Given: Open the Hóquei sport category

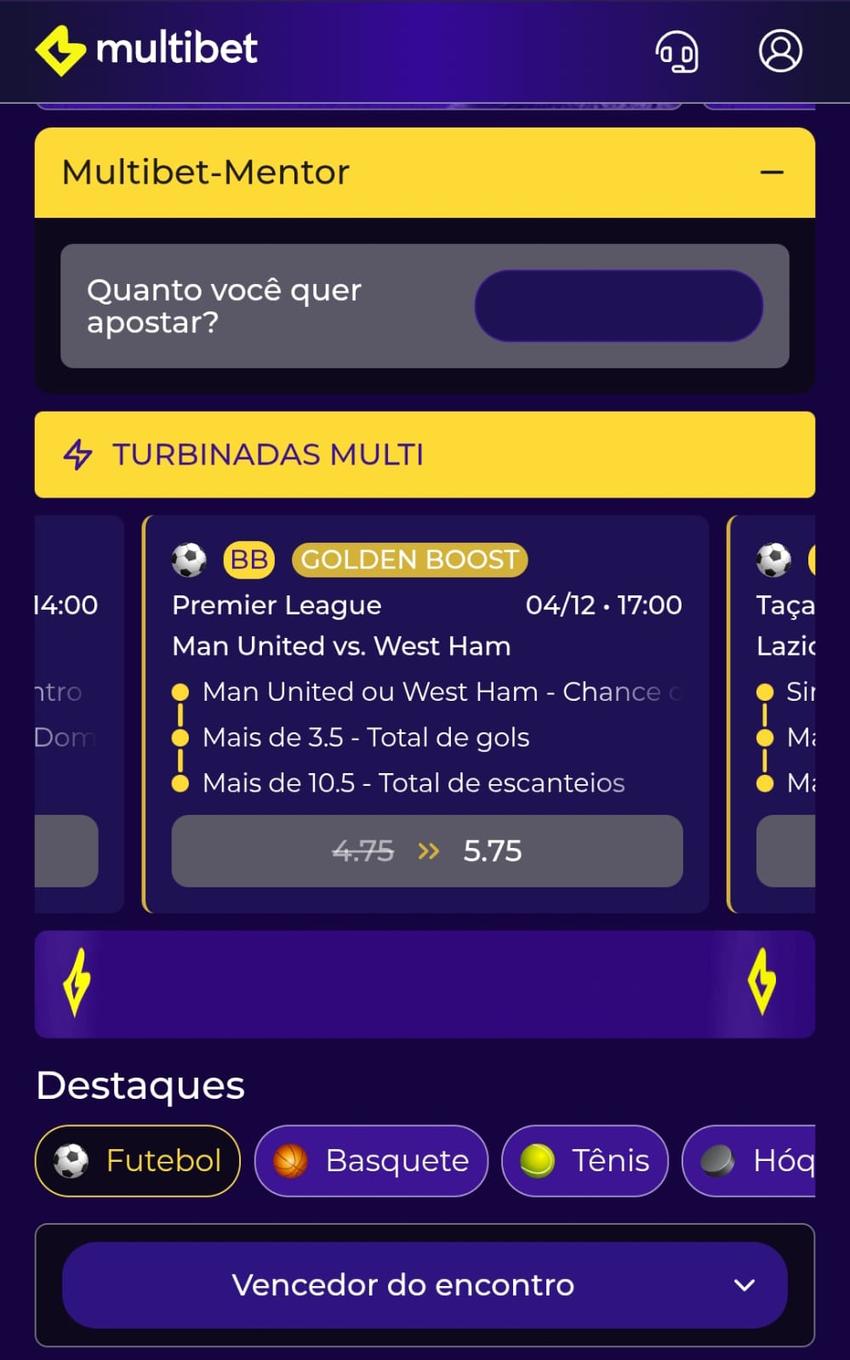Looking at the screenshot, I should 775,1161.
